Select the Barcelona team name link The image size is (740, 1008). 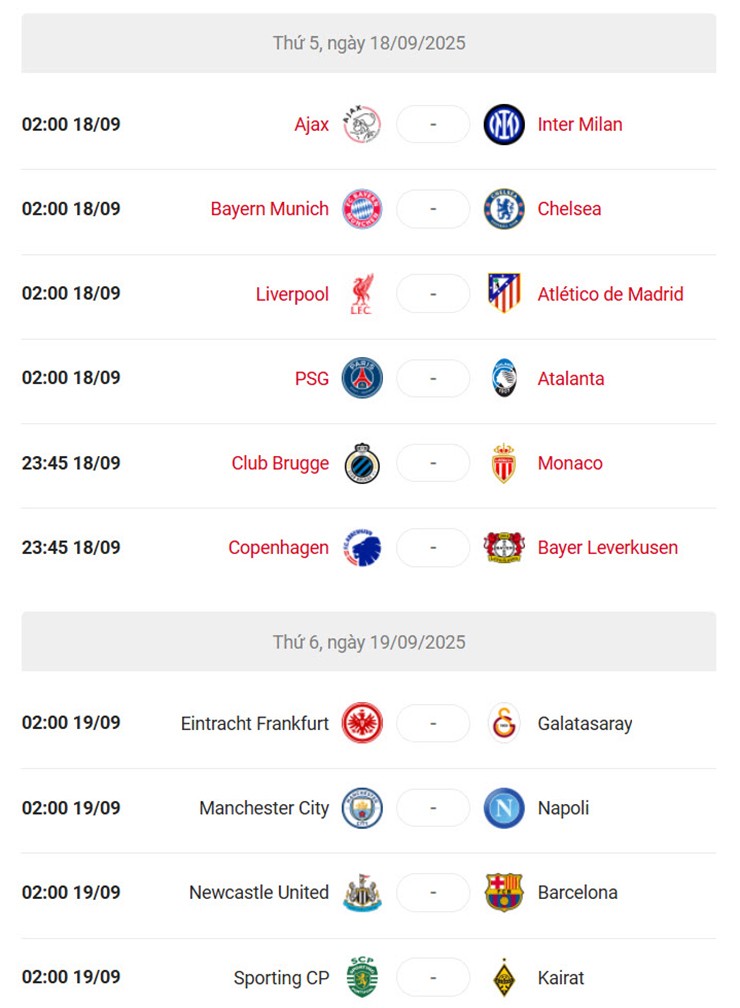[576, 893]
